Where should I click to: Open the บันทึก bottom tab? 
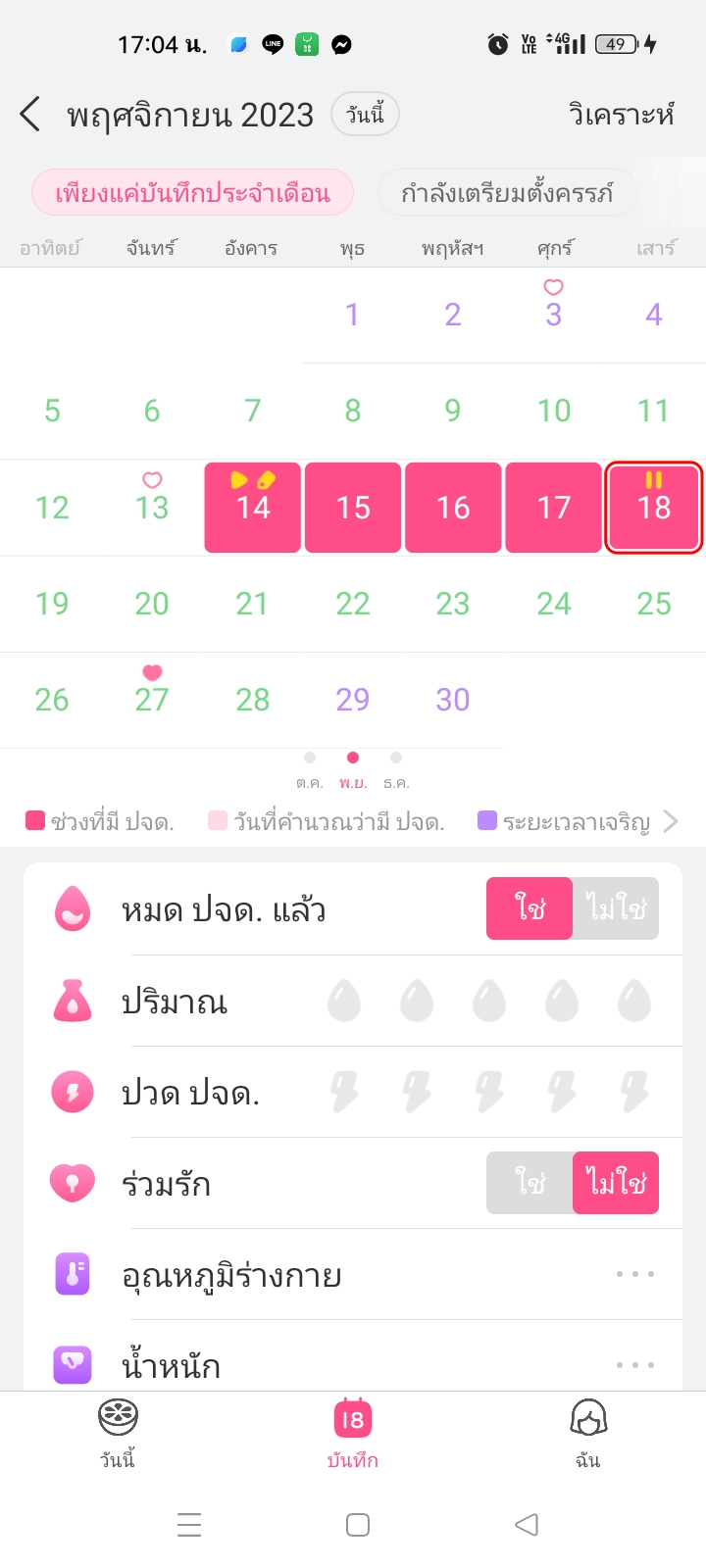352,1433
